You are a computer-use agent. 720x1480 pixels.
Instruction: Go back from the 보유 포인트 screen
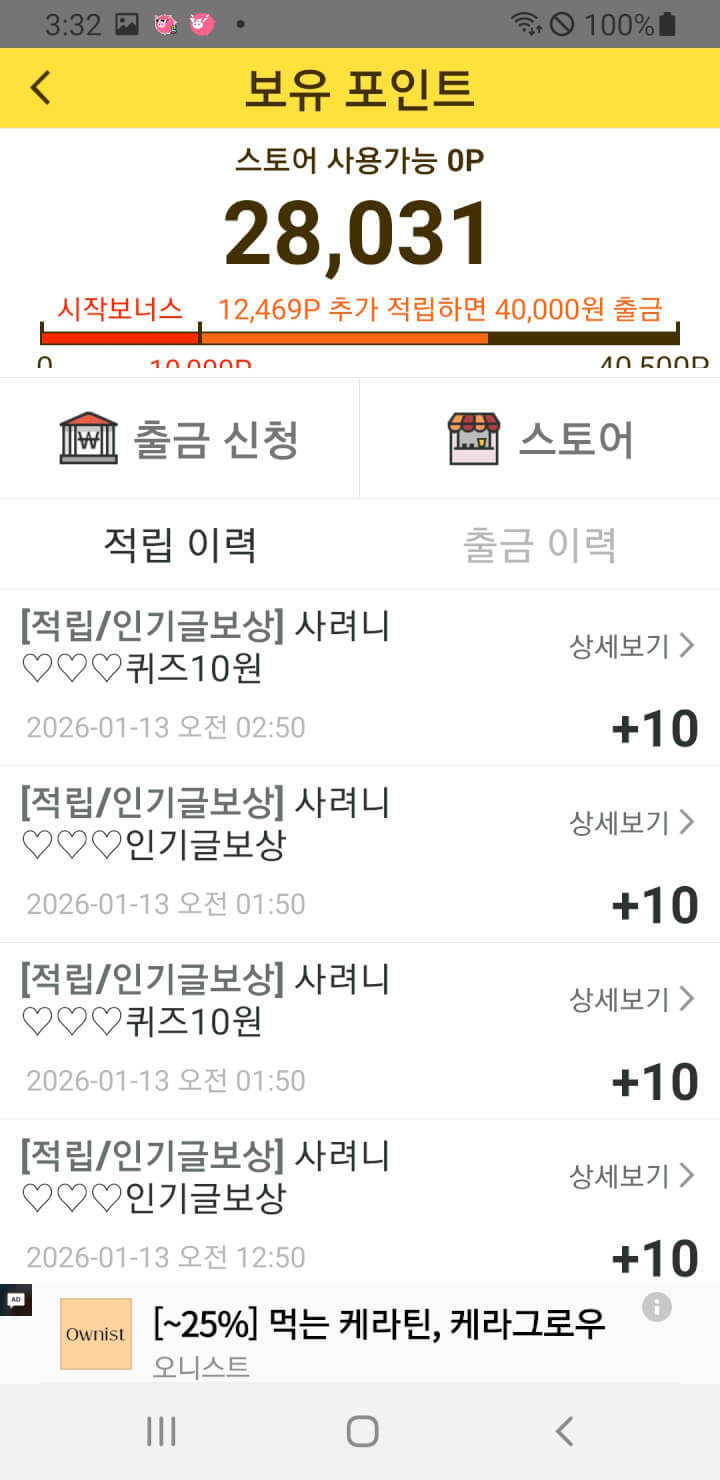point(40,88)
